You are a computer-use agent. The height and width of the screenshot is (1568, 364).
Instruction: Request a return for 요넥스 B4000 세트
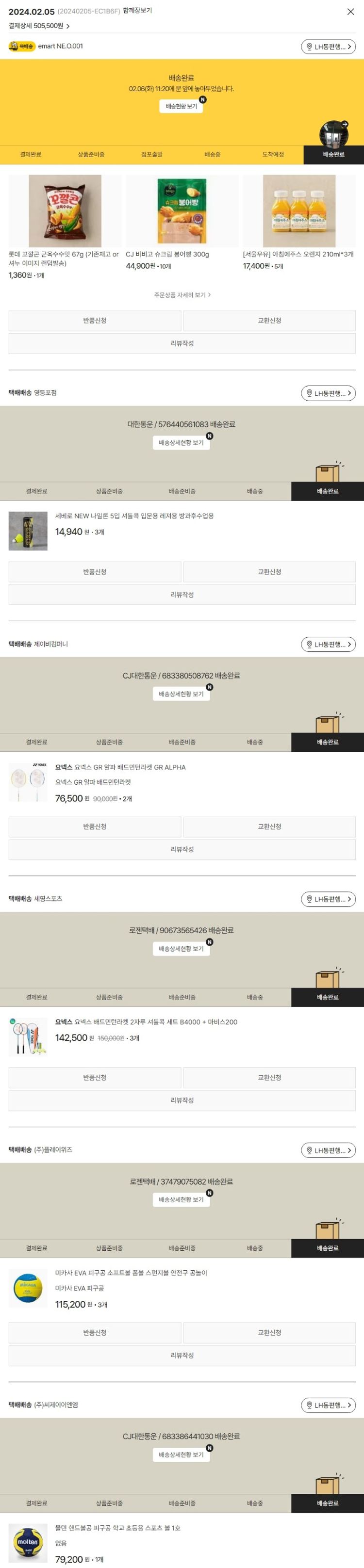pyautogui.click(x=94, y=1078)
